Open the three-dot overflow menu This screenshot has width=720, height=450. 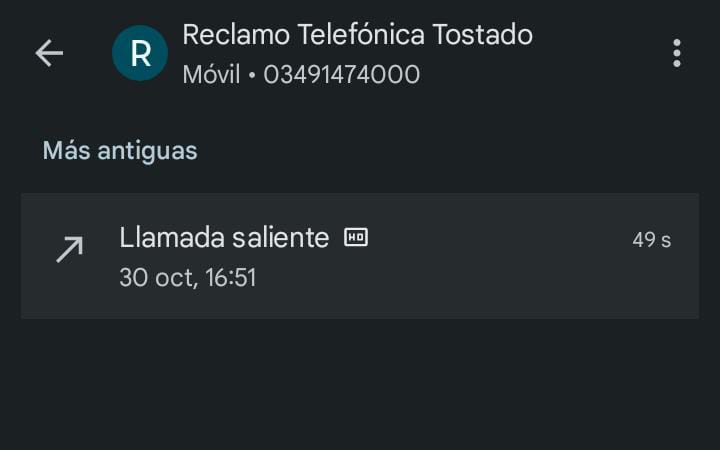point(677,54)
